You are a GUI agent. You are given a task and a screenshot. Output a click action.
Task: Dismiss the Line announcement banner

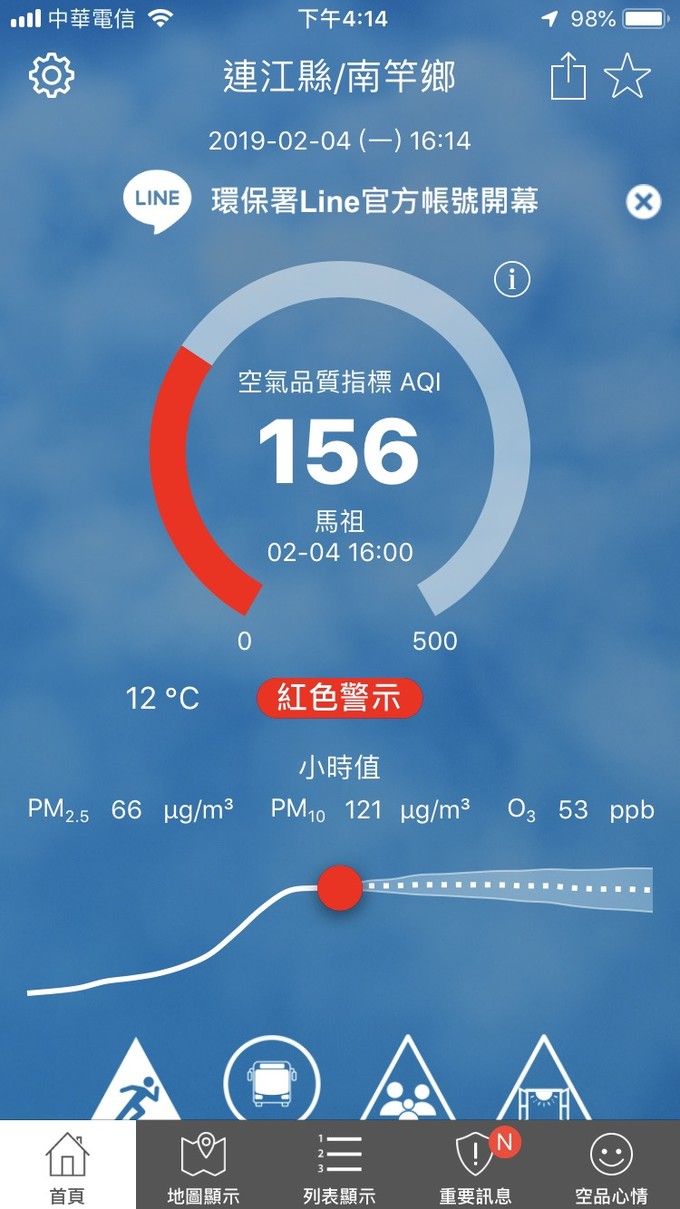tap(643, 202)
